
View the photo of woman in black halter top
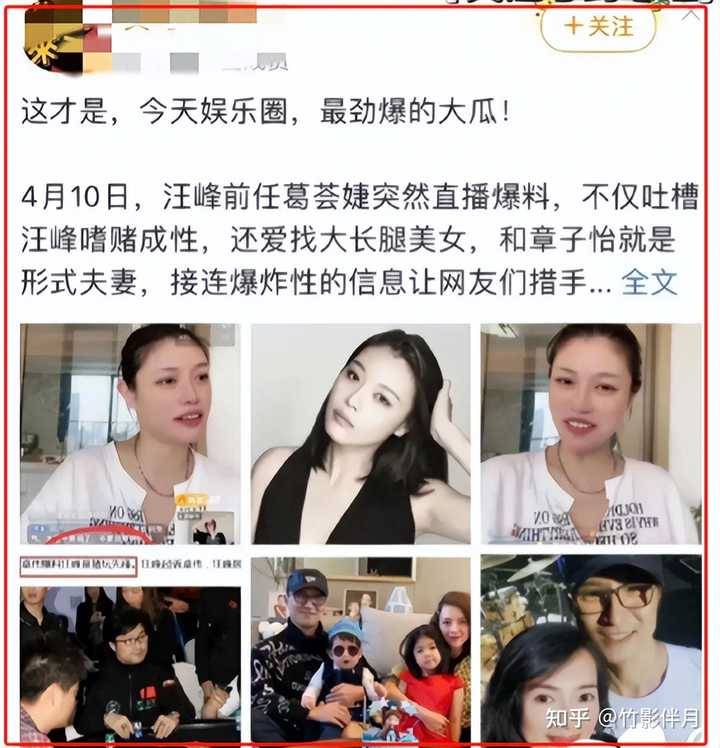tap(360, 433)
